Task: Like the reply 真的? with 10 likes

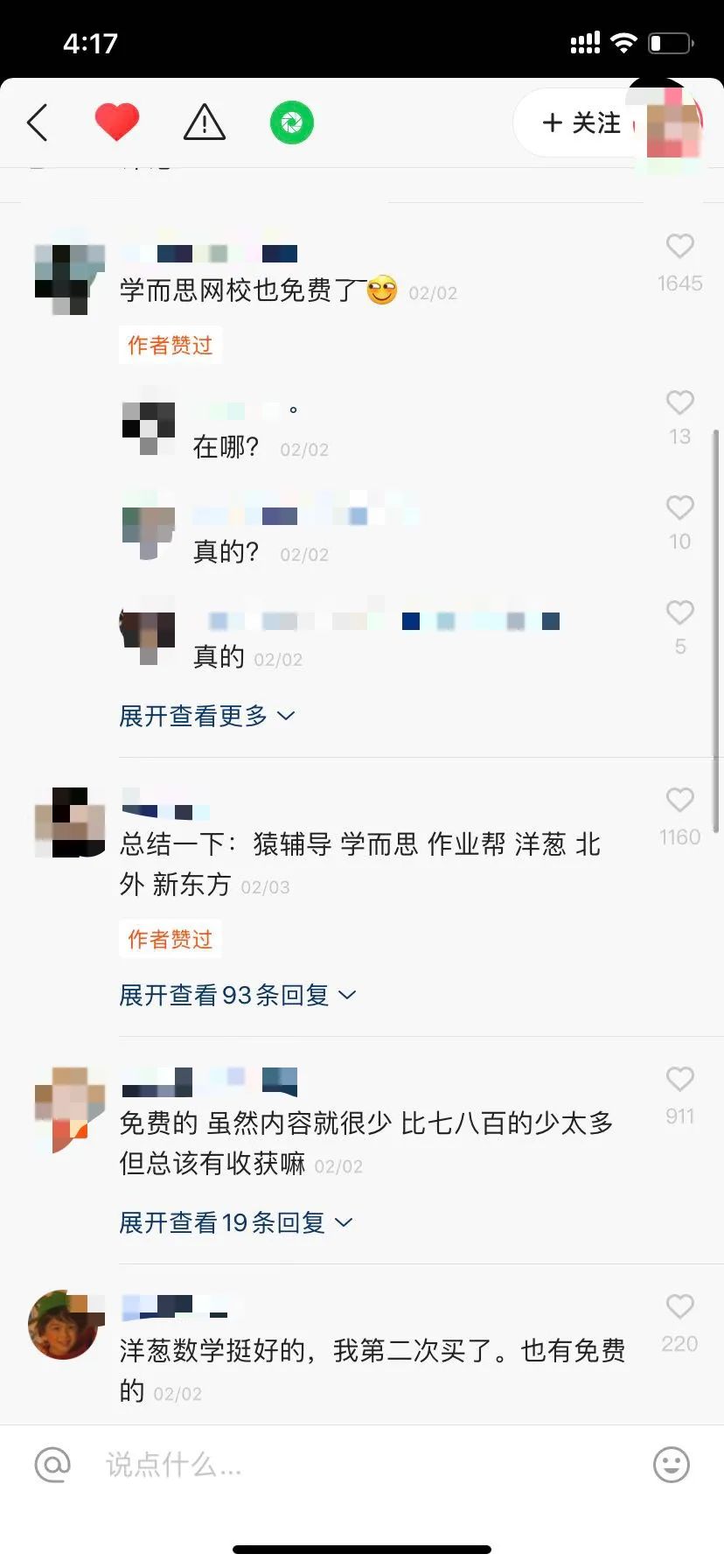Action: click(x=679, y=508)
